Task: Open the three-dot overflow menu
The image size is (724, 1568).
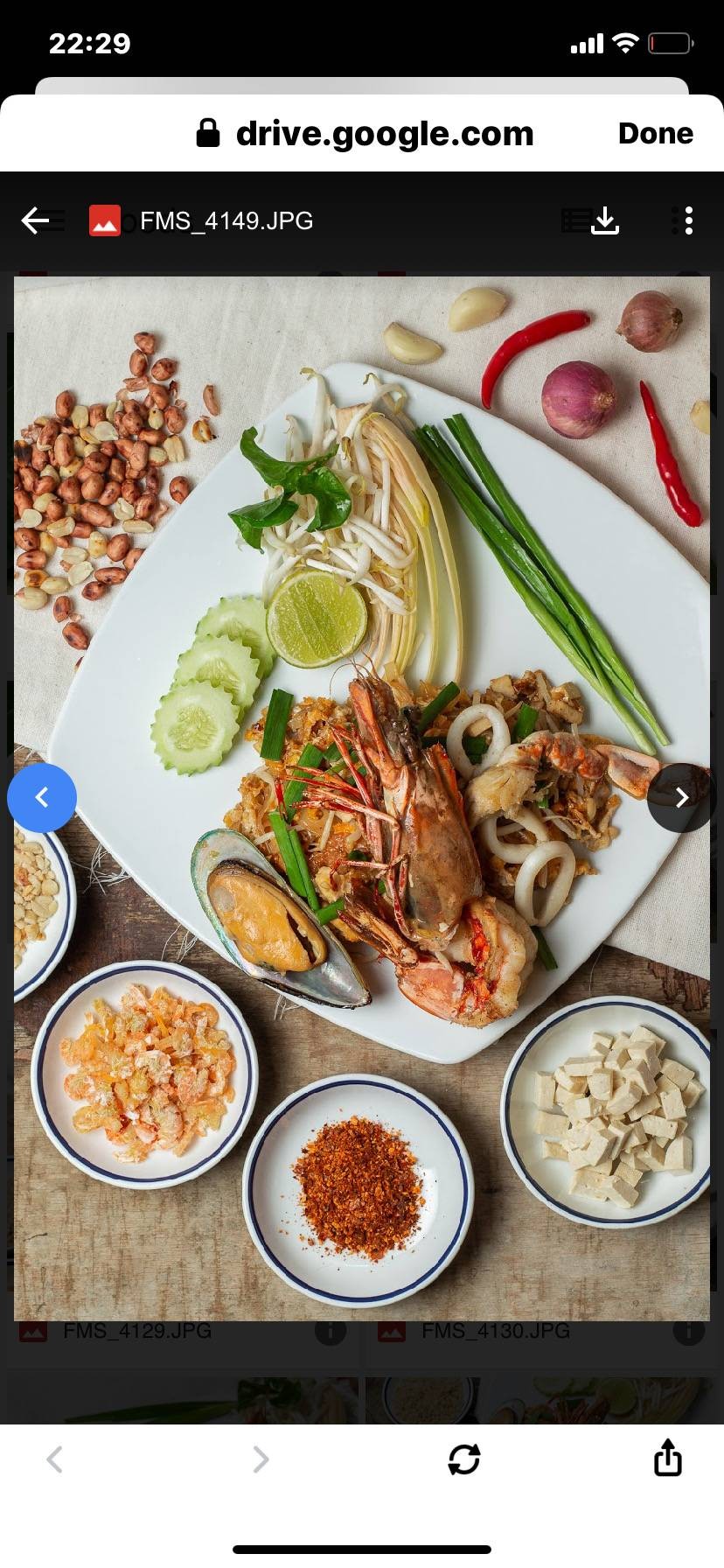Action: coord(688,220)
